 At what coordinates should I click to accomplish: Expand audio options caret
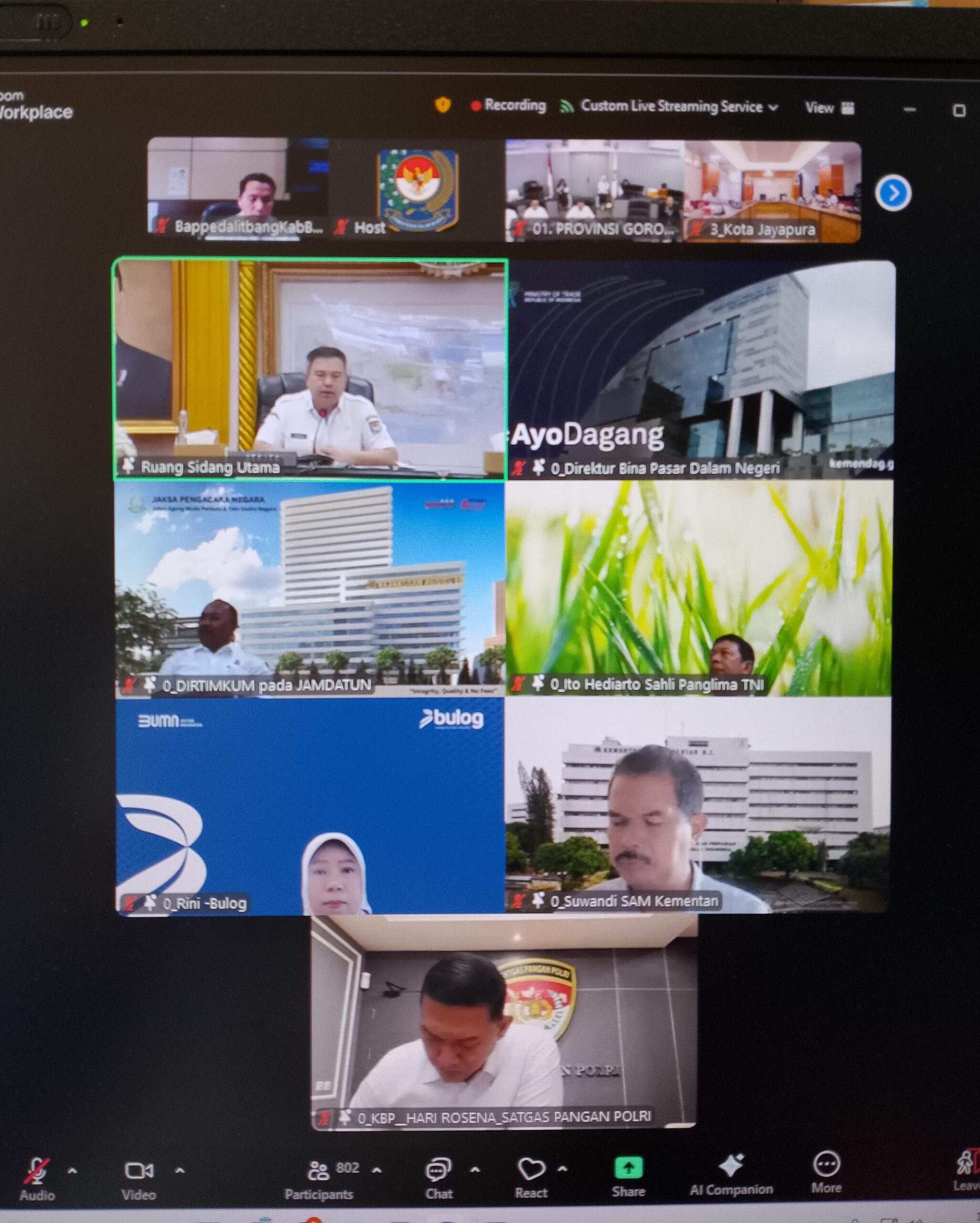click(x=72, y=1170)
